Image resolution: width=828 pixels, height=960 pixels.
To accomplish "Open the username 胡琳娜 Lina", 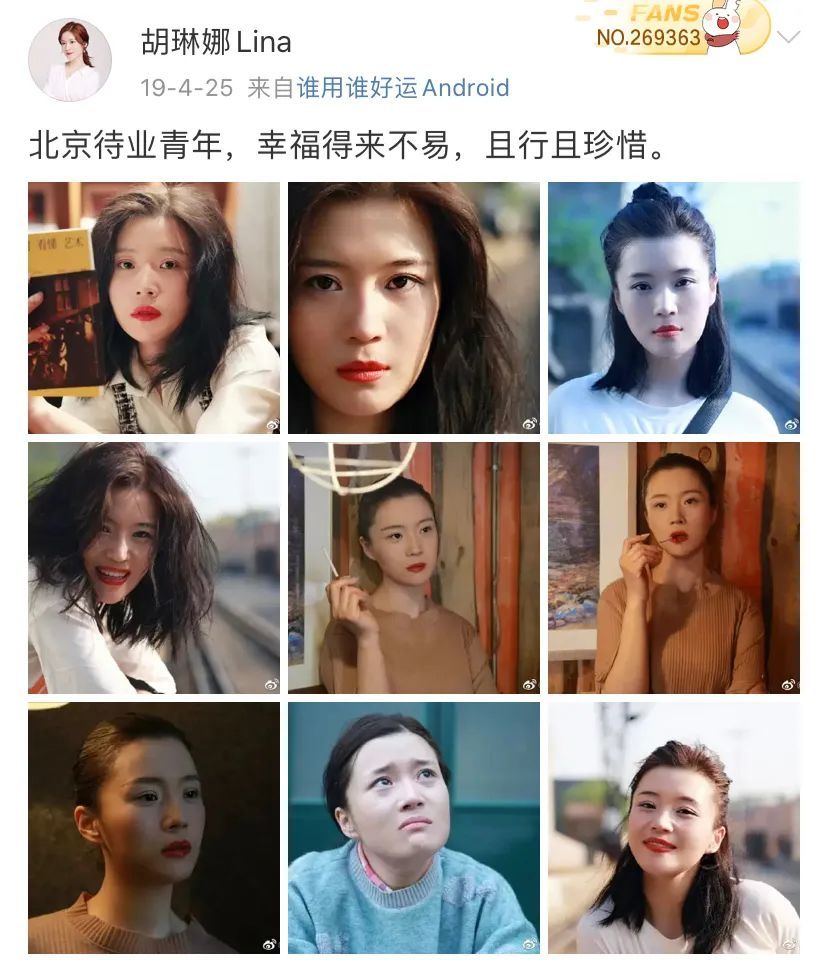I will tap(216, 42).
